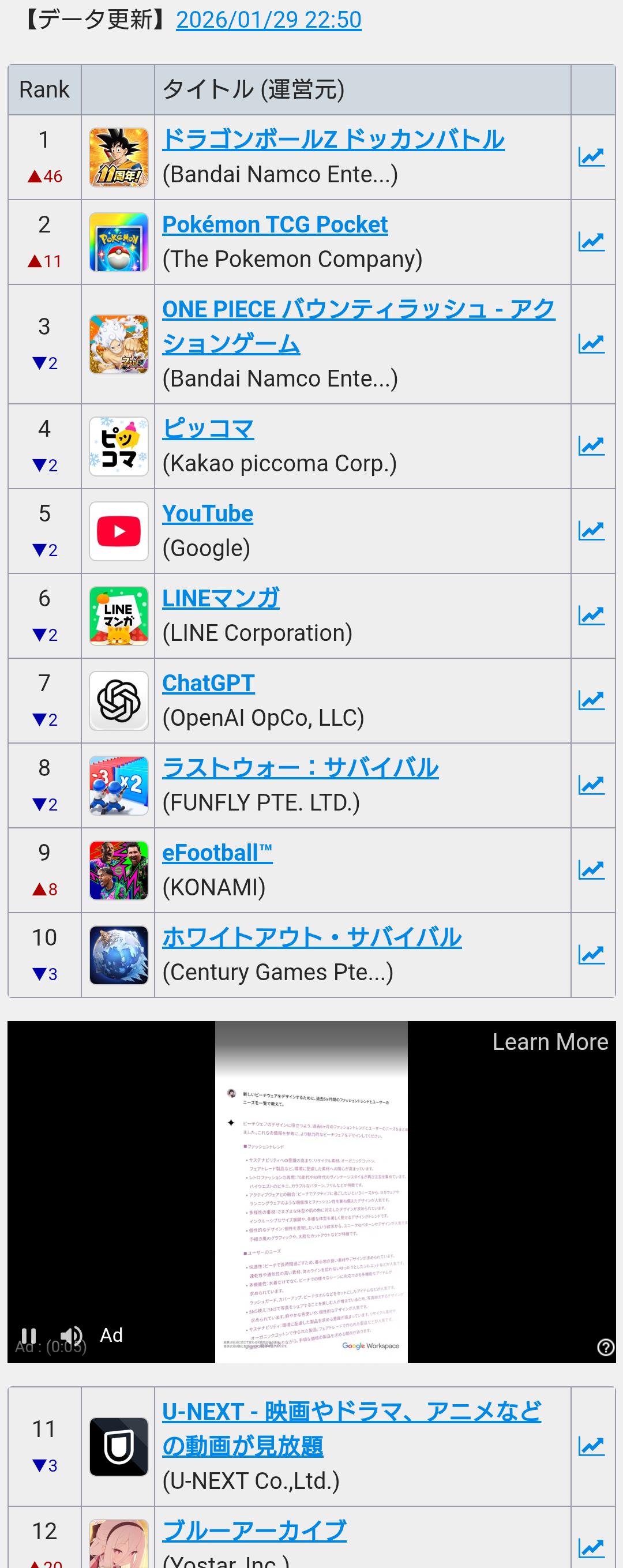This screenshot has height=1568, width=623.
Task: Open the Pokémon TCG Pocket link
Action: [x=275, y=224]
